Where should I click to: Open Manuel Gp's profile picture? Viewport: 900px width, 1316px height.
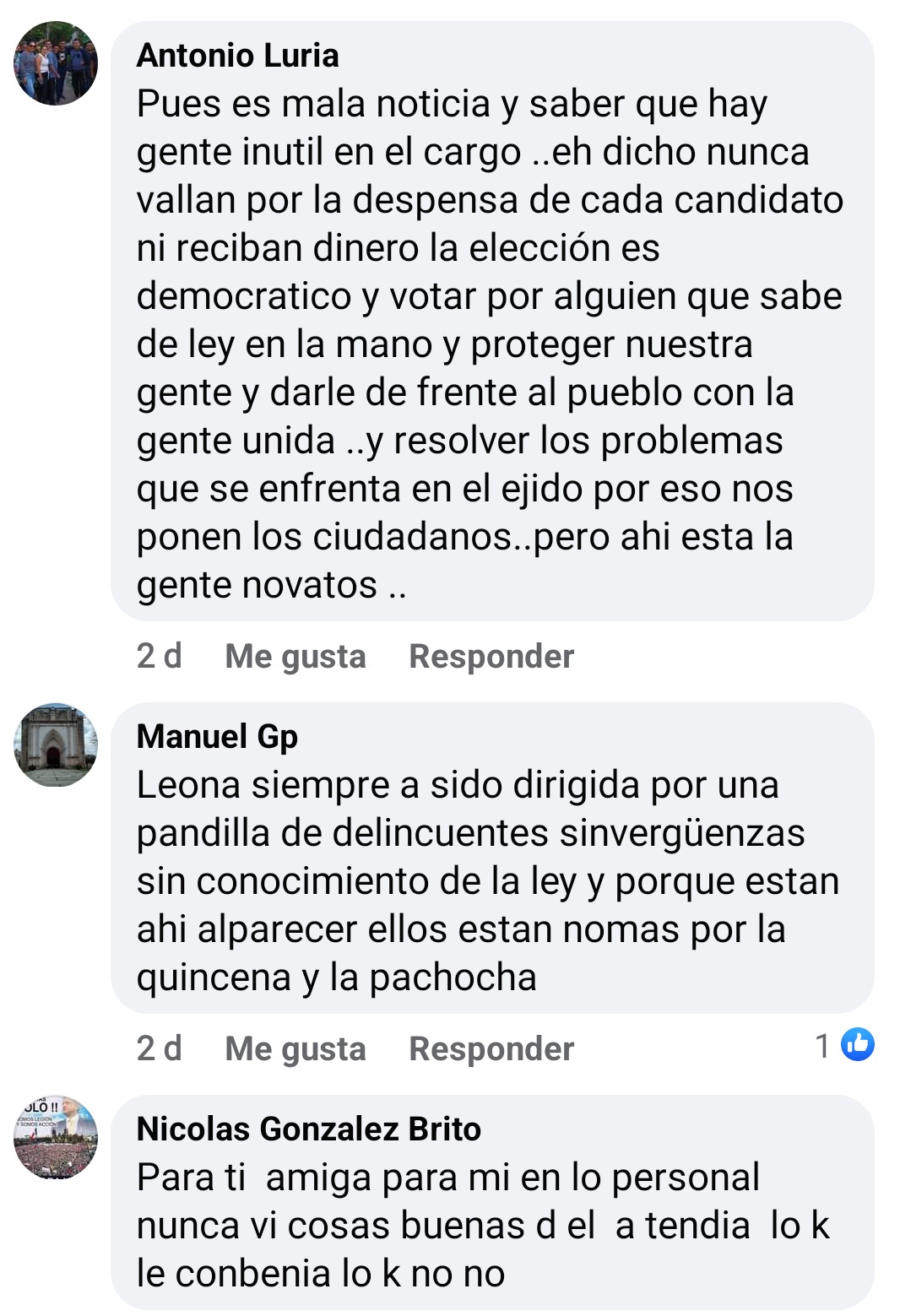tap(56, 745)
